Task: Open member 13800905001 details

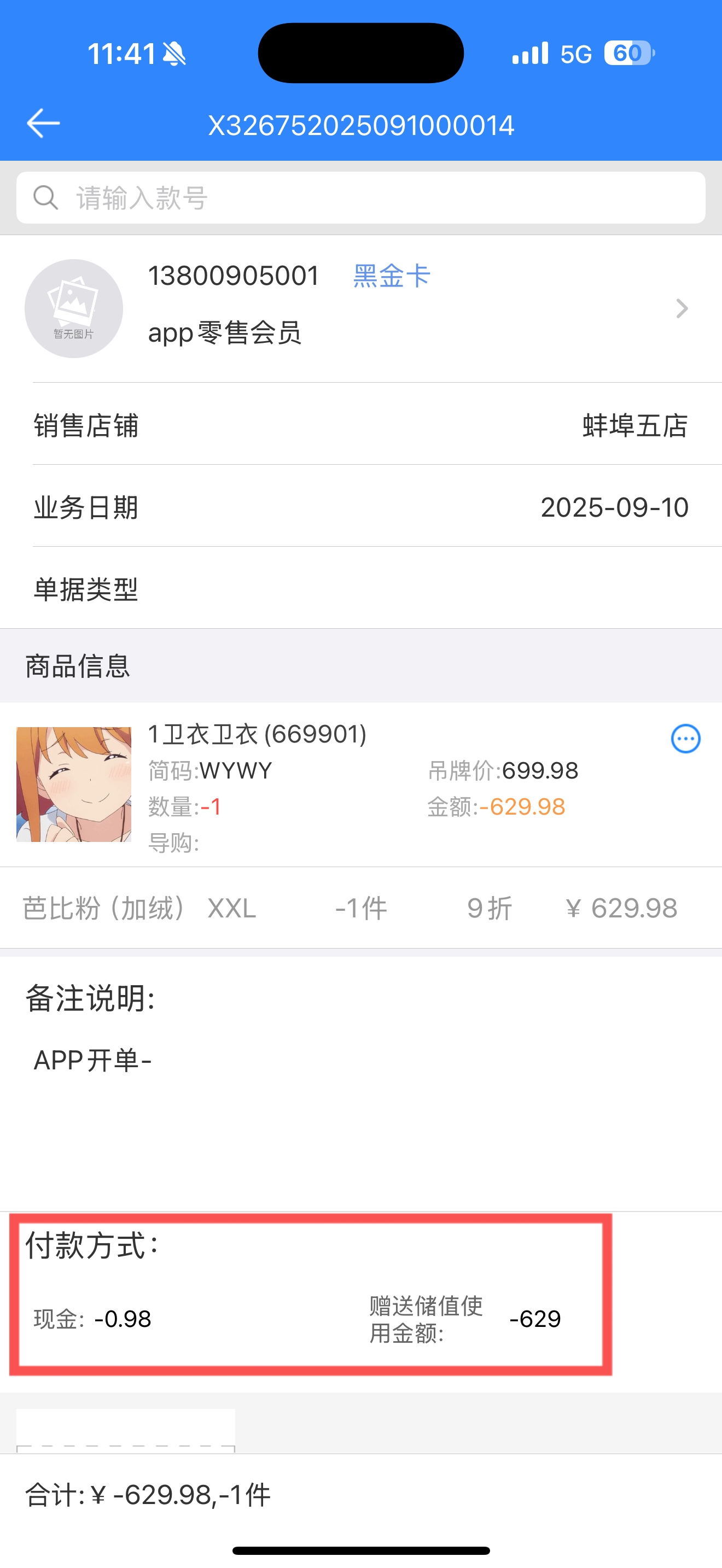Action: coord(361,308)
